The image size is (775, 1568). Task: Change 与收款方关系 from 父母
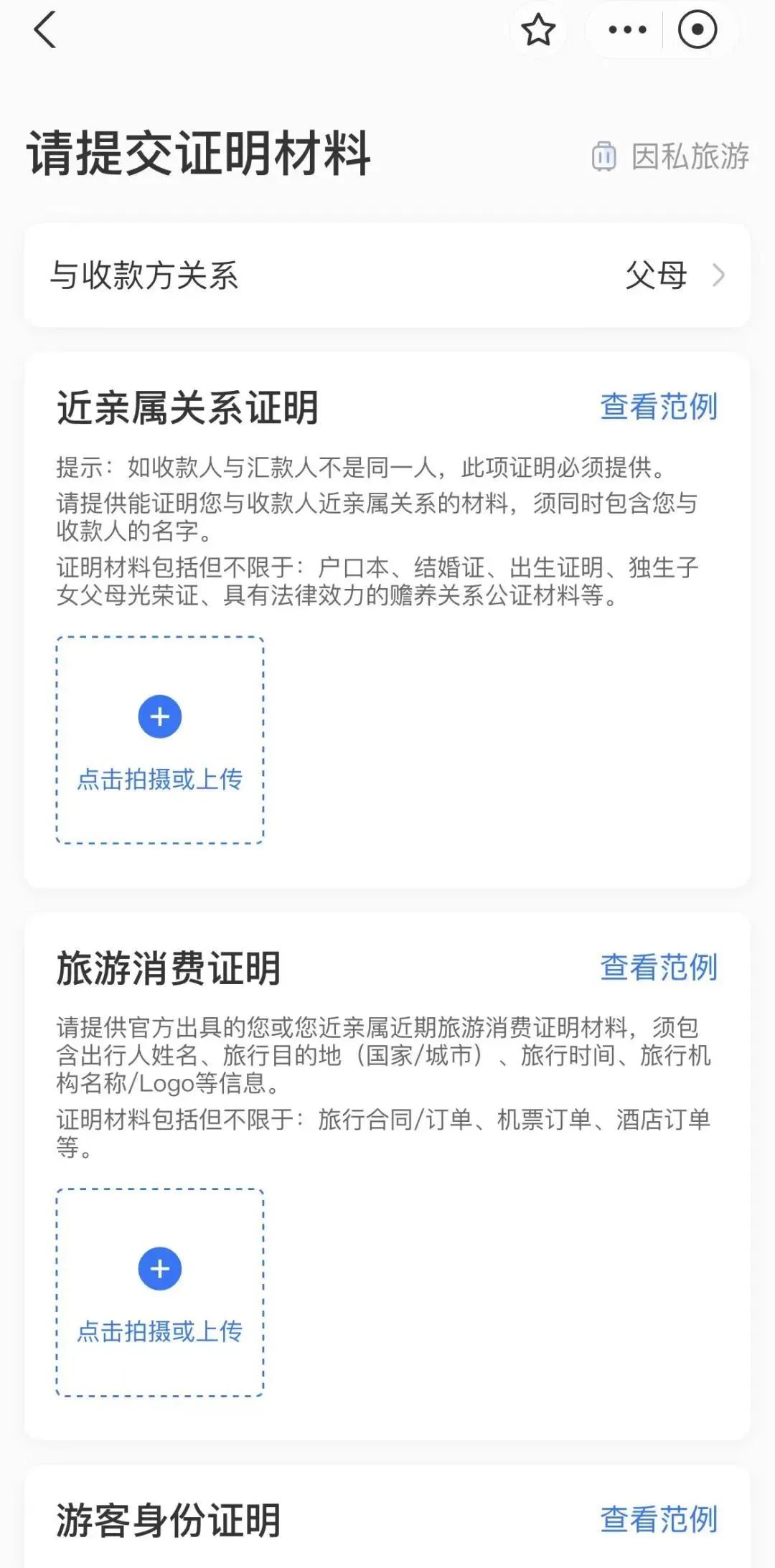pyautogui.click(x=387, y=275)
